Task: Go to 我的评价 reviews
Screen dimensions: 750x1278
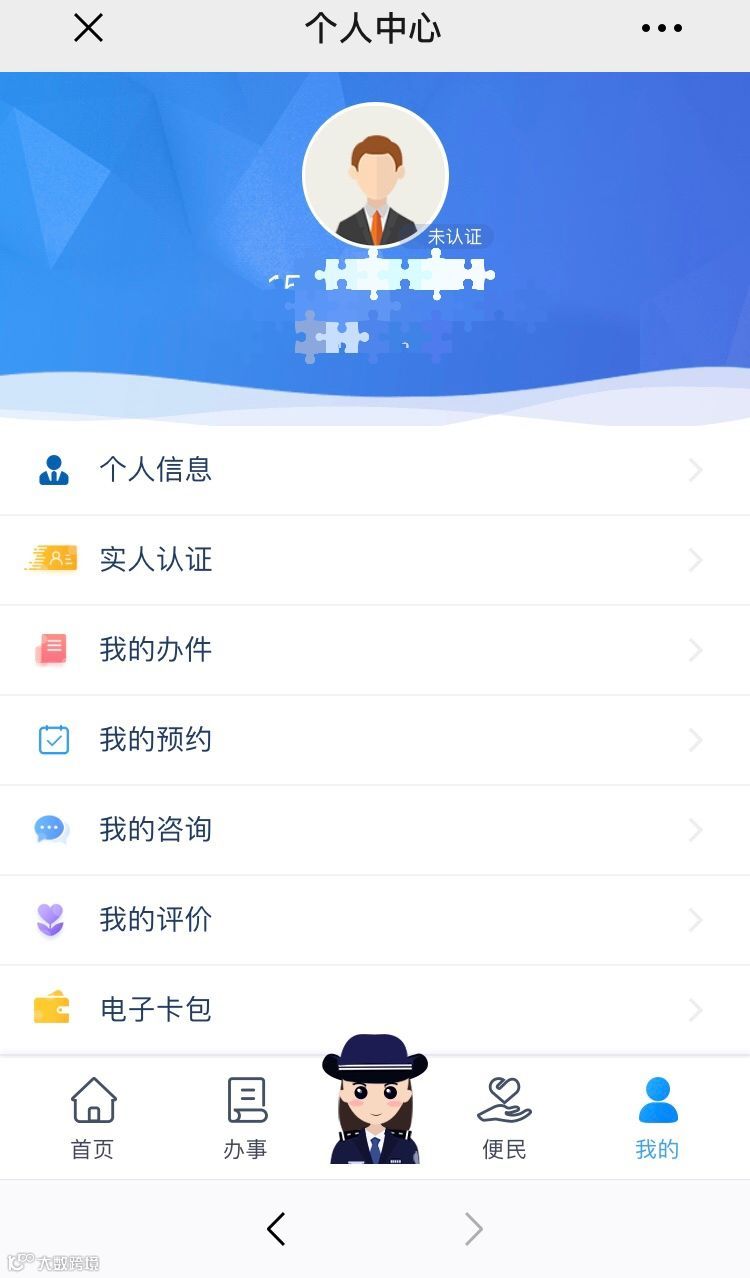Action: click(375, 920)
